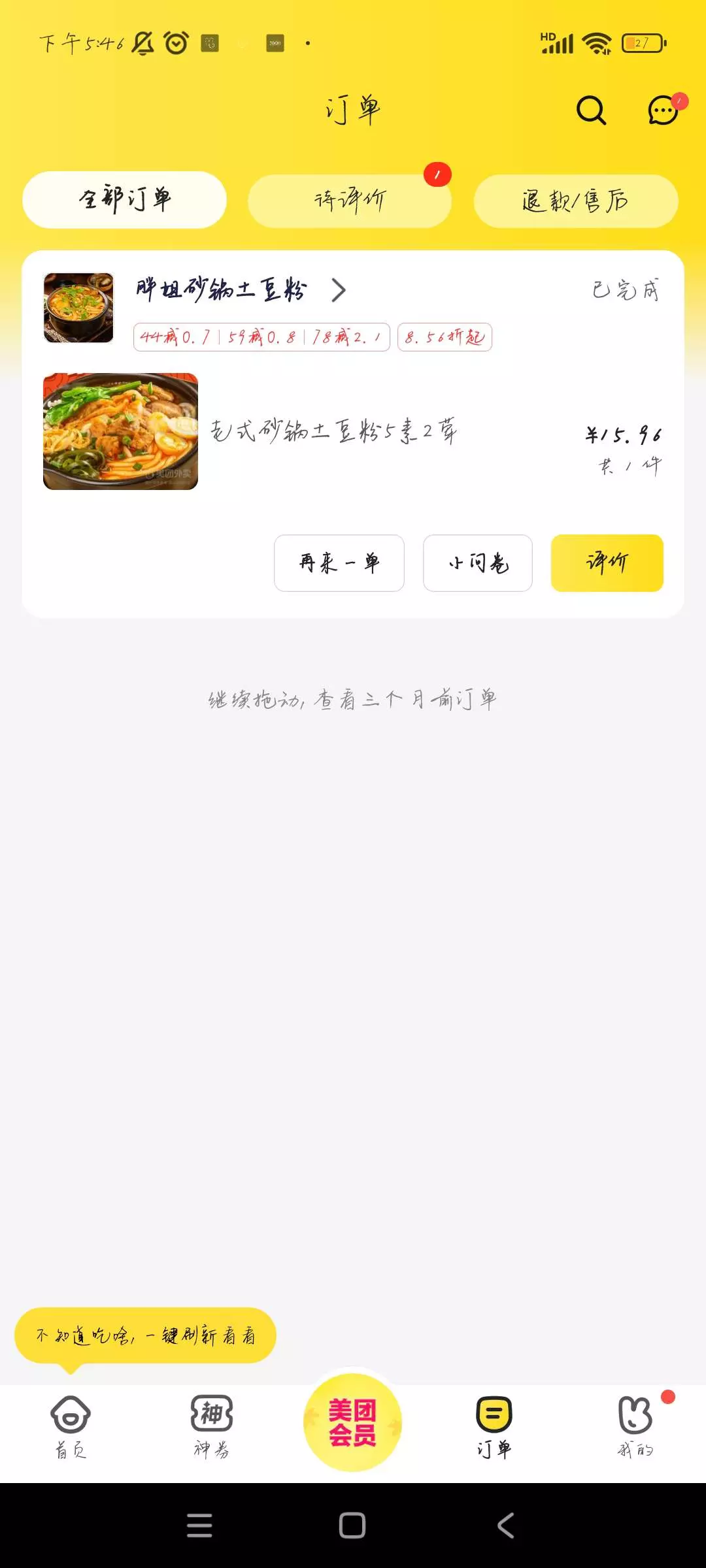The width and height of the screenshot is (706, 1568).
Task: Tap the yellow 评价 button
Action: tap(607, 563)
